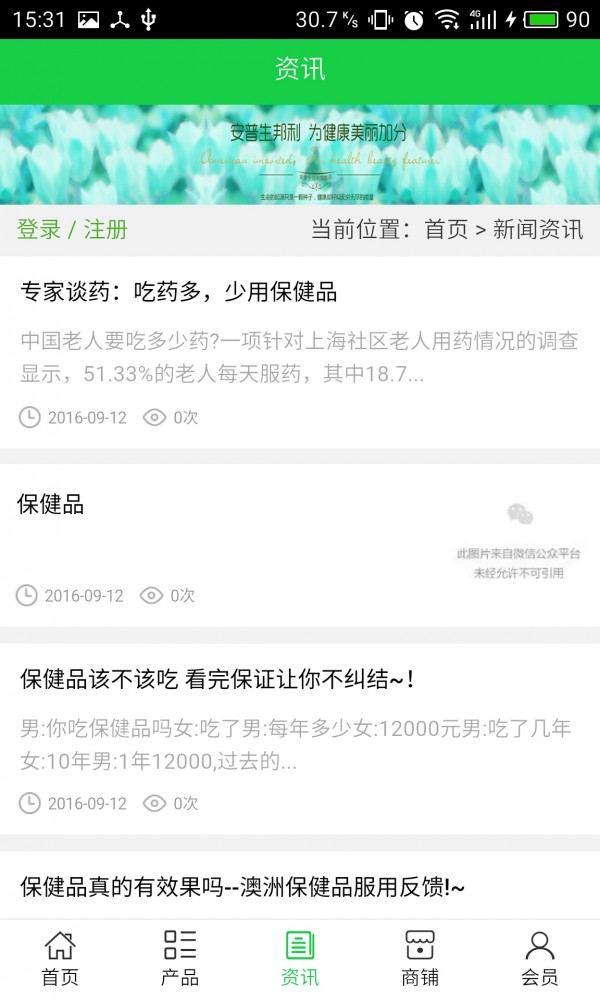The height and width of the screenshot is (1000, 600).
Task: Open the 保健品 news item
Action: [x=50, y=505]
